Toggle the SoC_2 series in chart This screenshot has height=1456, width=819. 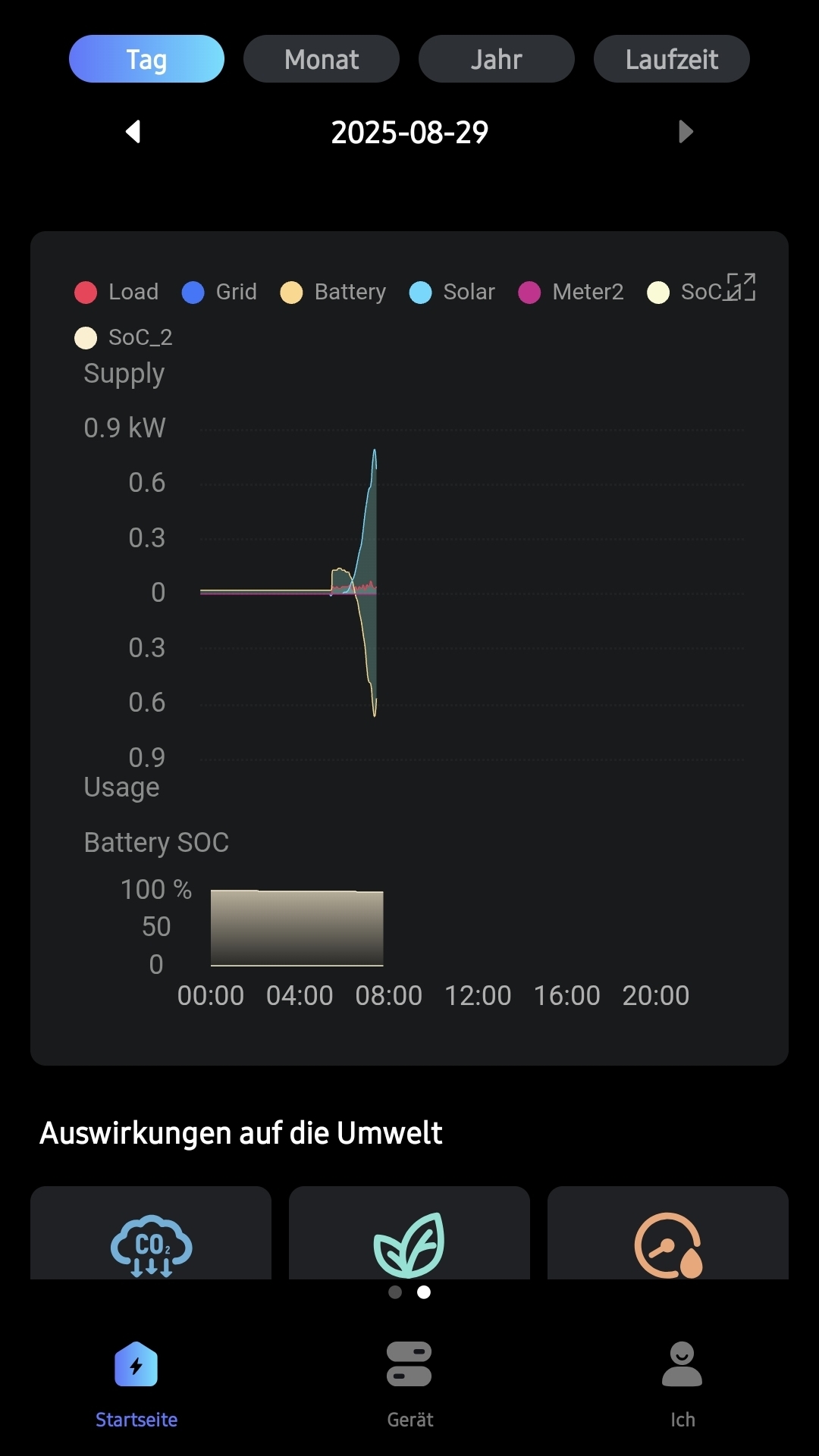[124, 337]
